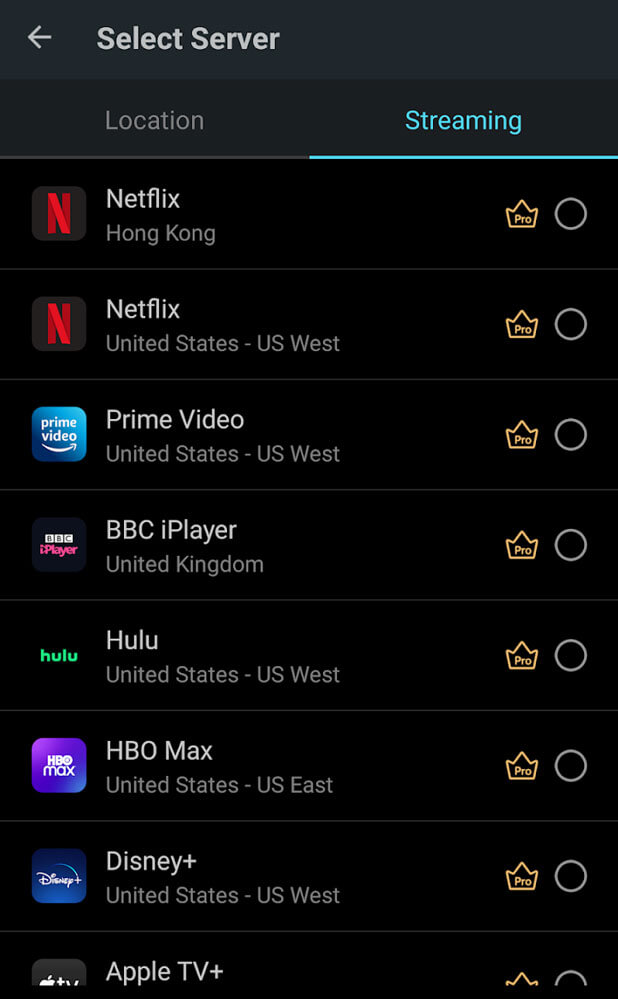Screen dimensions: 618x999
Task: Pick the BBC iPlayer United Kingdom server
Action: 309,545
